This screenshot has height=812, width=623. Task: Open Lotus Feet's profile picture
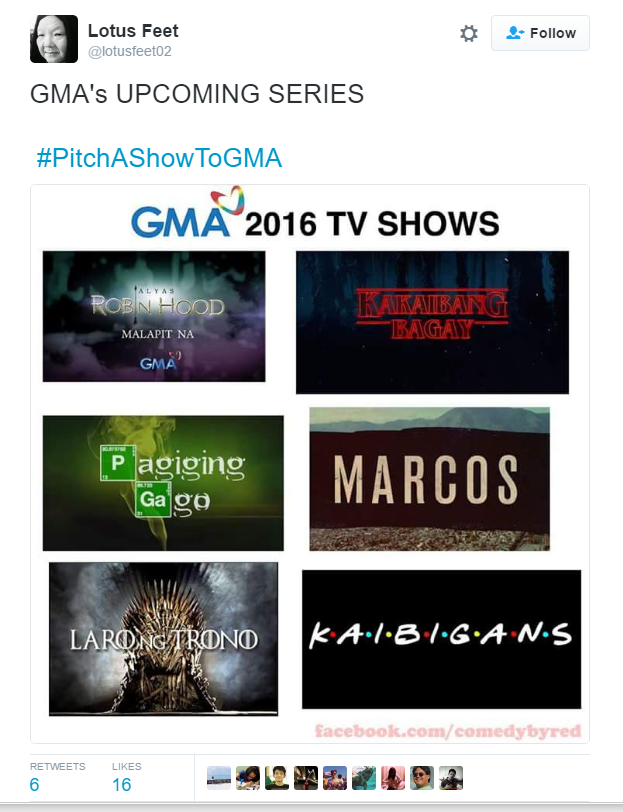pos(54,39)
